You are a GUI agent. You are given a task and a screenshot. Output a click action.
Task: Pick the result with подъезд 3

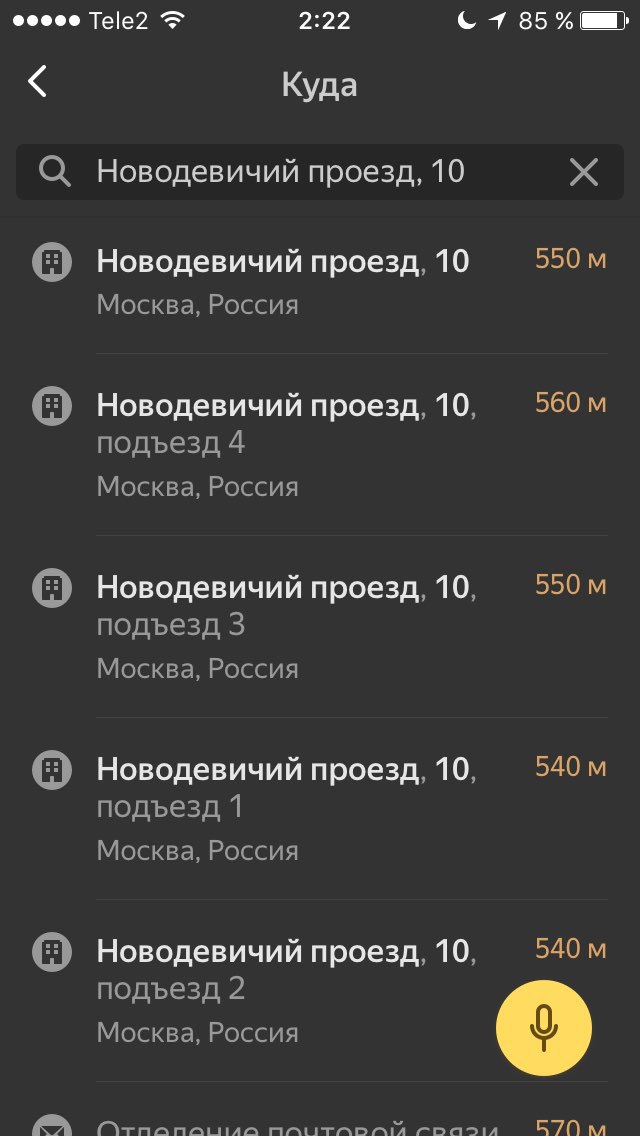click(x=320, y=627)
